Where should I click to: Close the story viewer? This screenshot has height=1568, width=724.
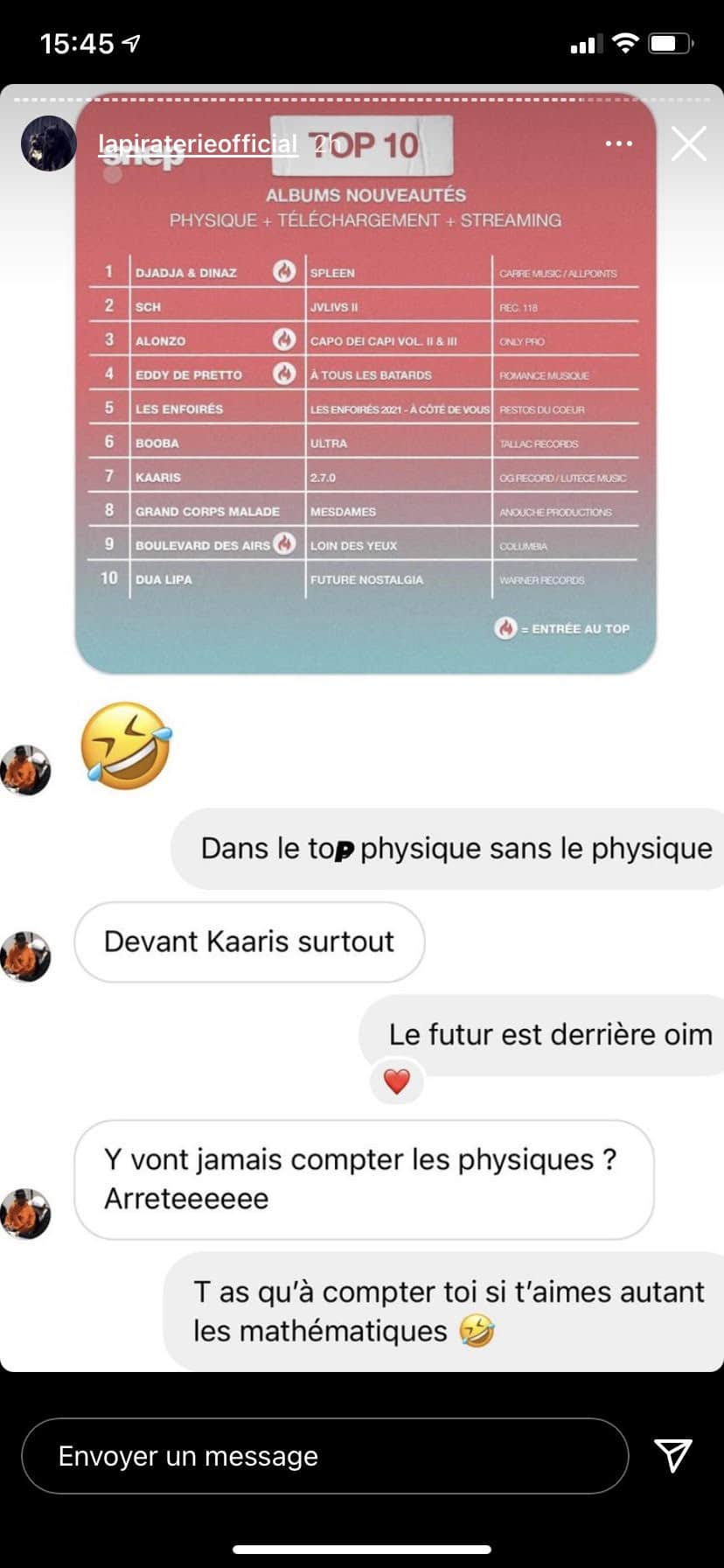point(688,143)
